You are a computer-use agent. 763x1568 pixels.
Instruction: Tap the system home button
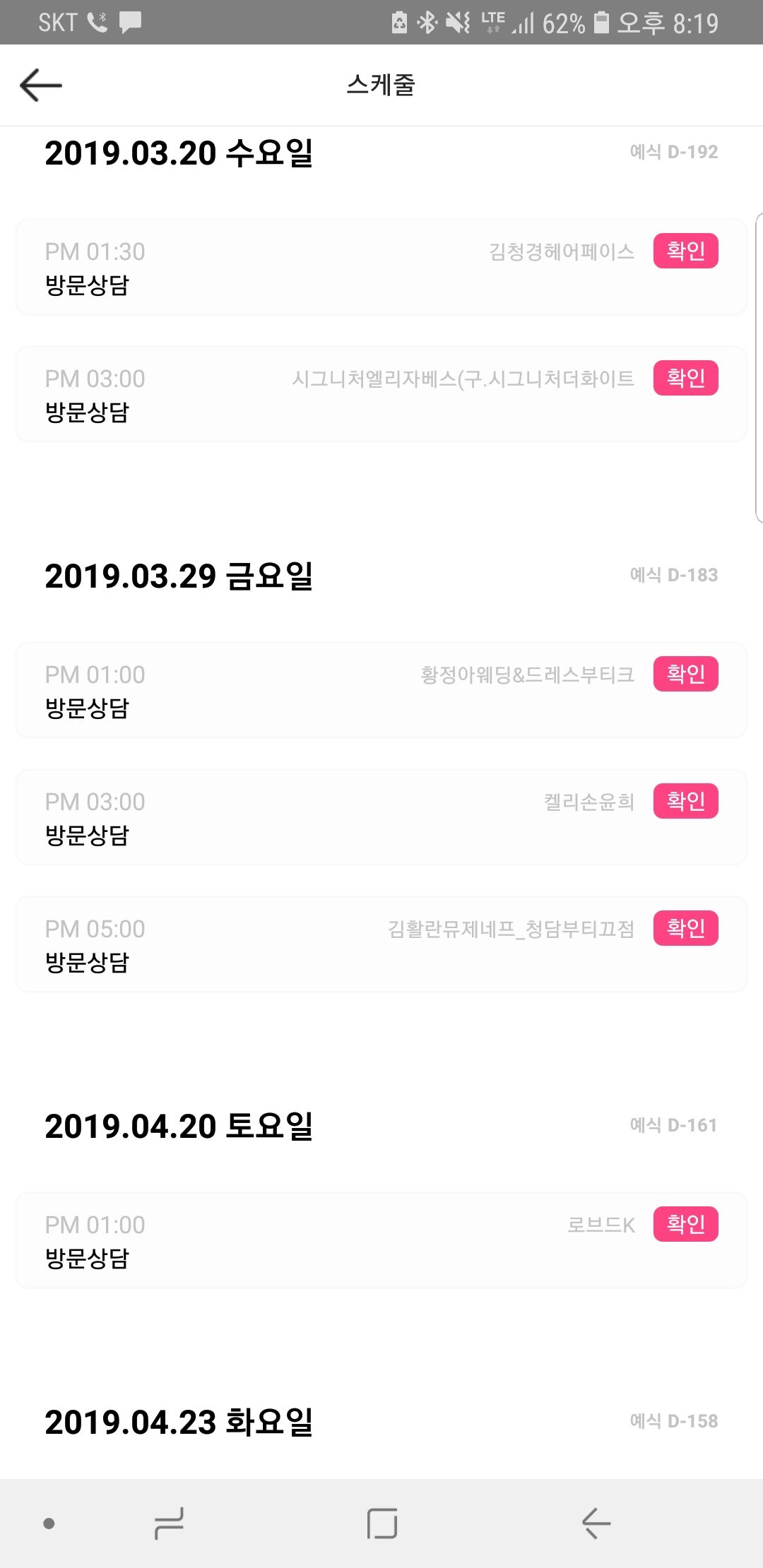click(381, 1523)
